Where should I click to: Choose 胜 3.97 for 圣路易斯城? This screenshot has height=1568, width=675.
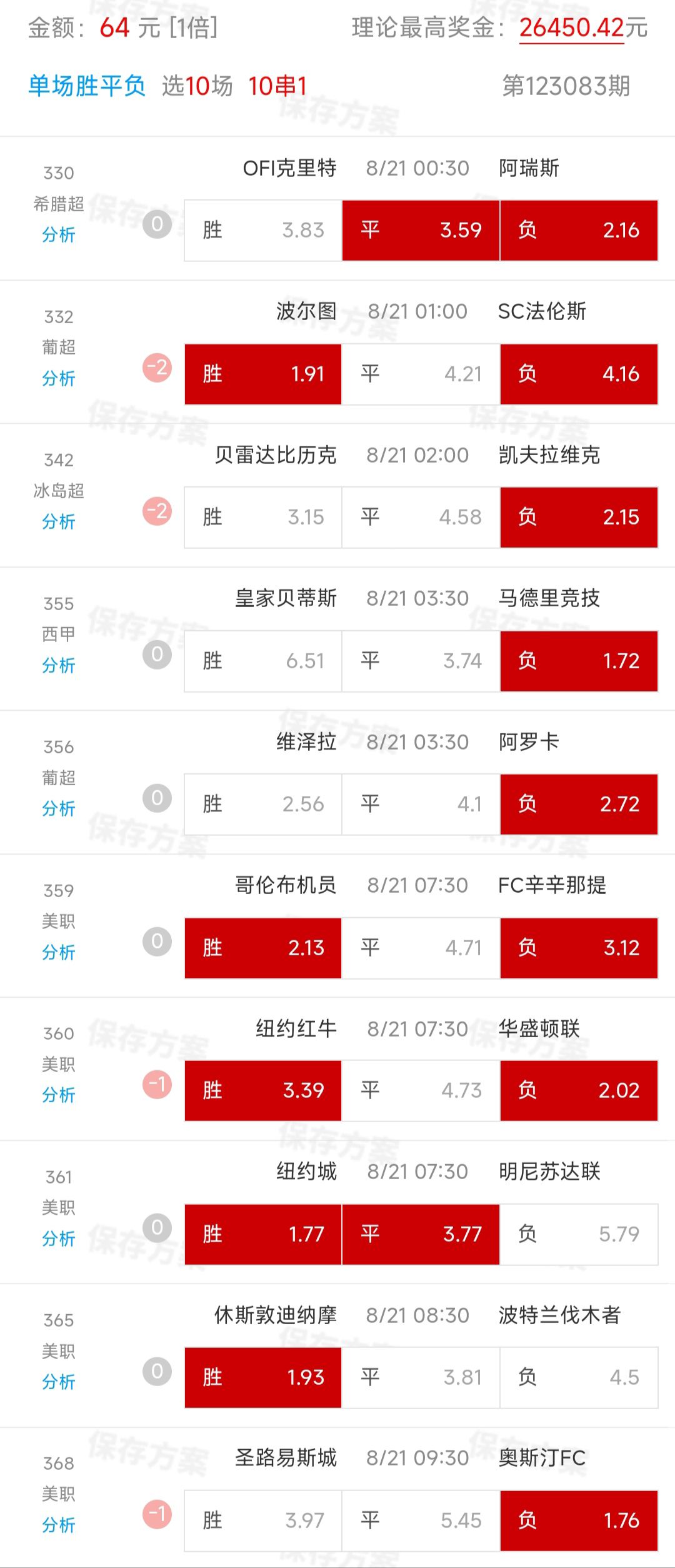click(x=263, y=1520)
